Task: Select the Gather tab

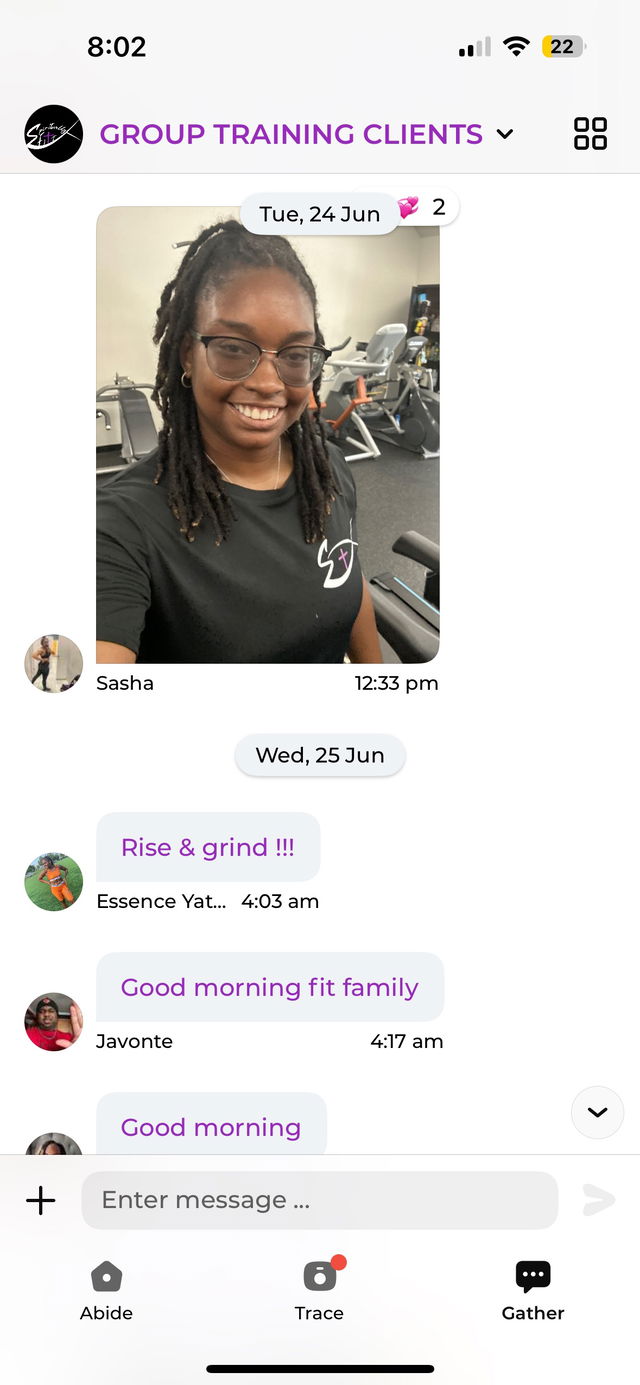Action: [532, 1290]
